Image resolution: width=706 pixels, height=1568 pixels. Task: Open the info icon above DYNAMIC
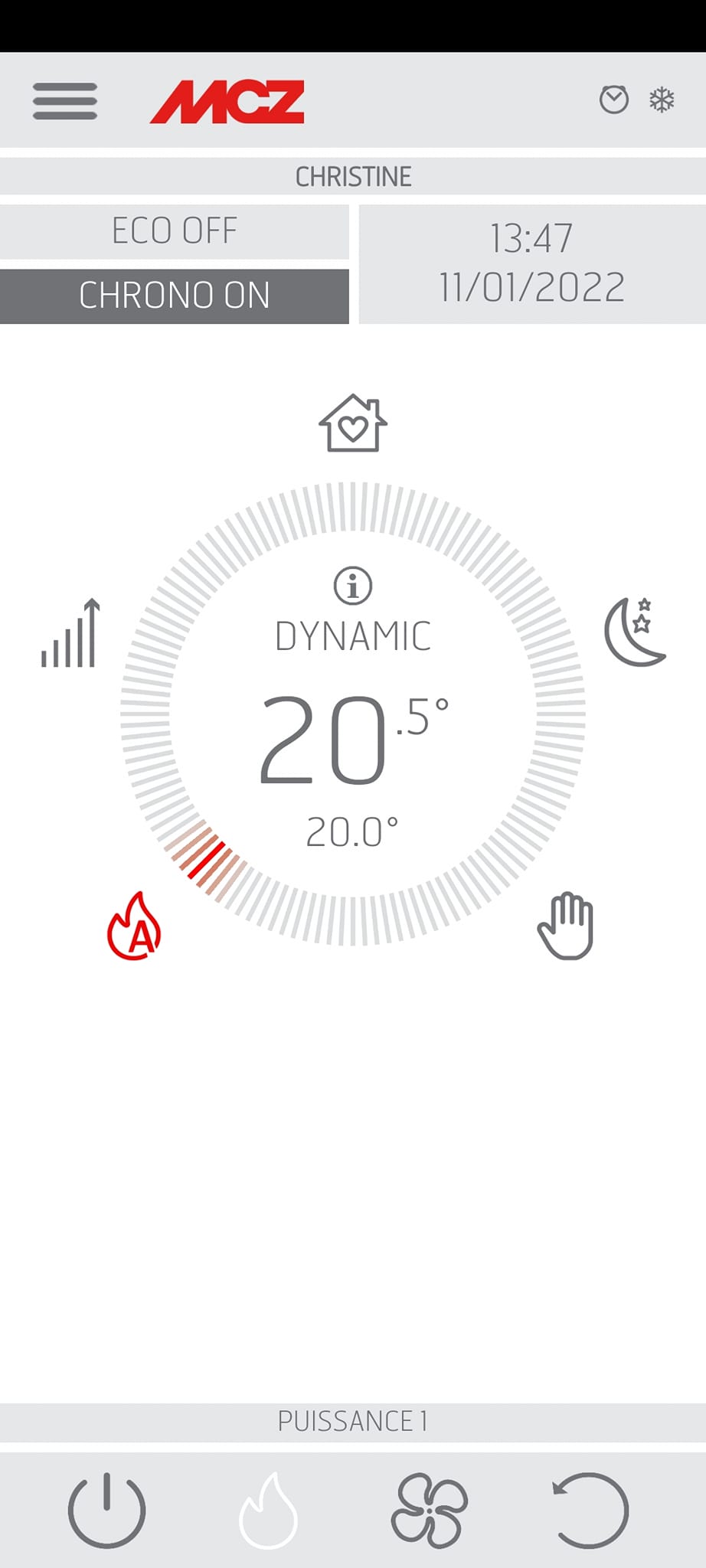tap(353, 586)
